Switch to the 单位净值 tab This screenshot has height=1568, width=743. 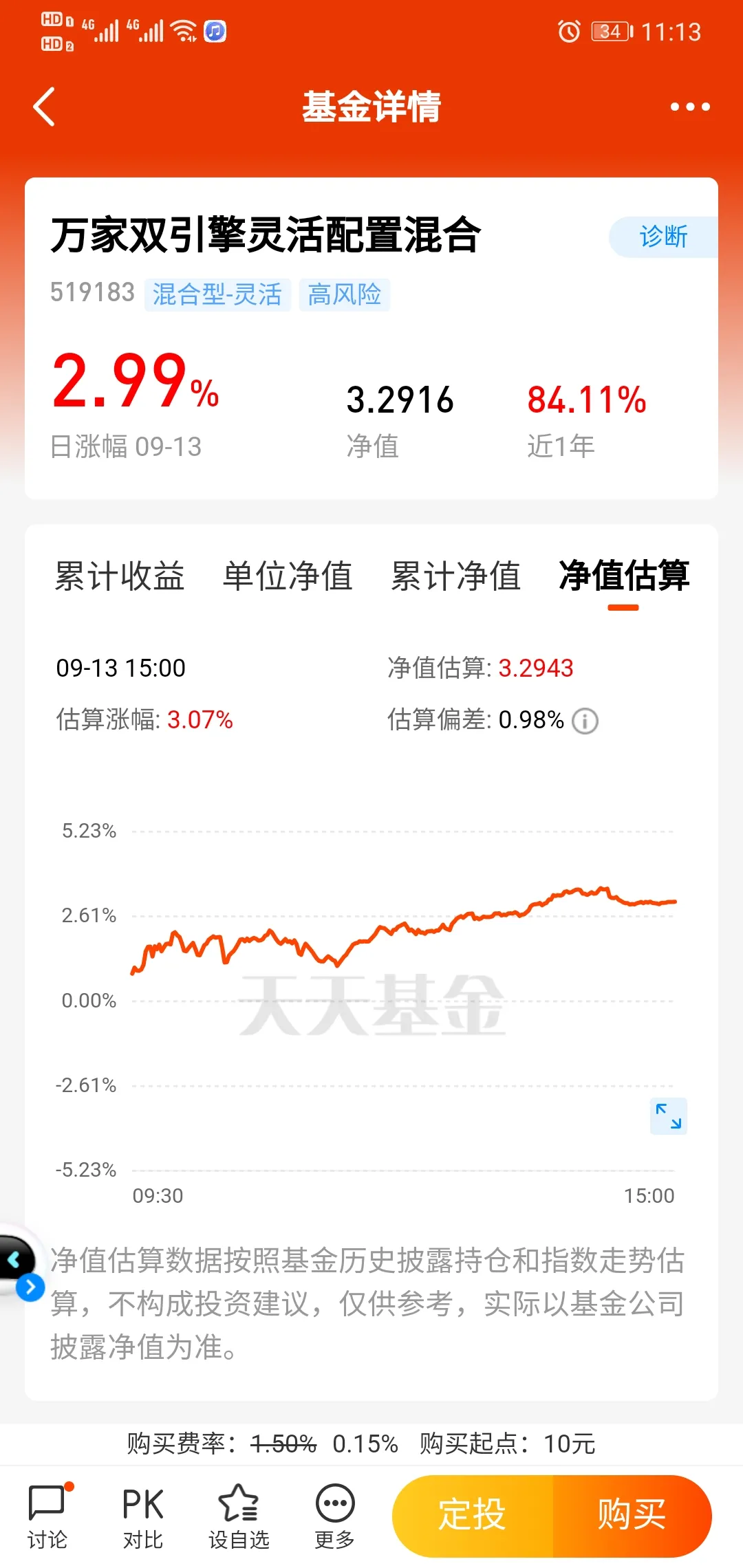pyautogui.click(x=288, y=576)
